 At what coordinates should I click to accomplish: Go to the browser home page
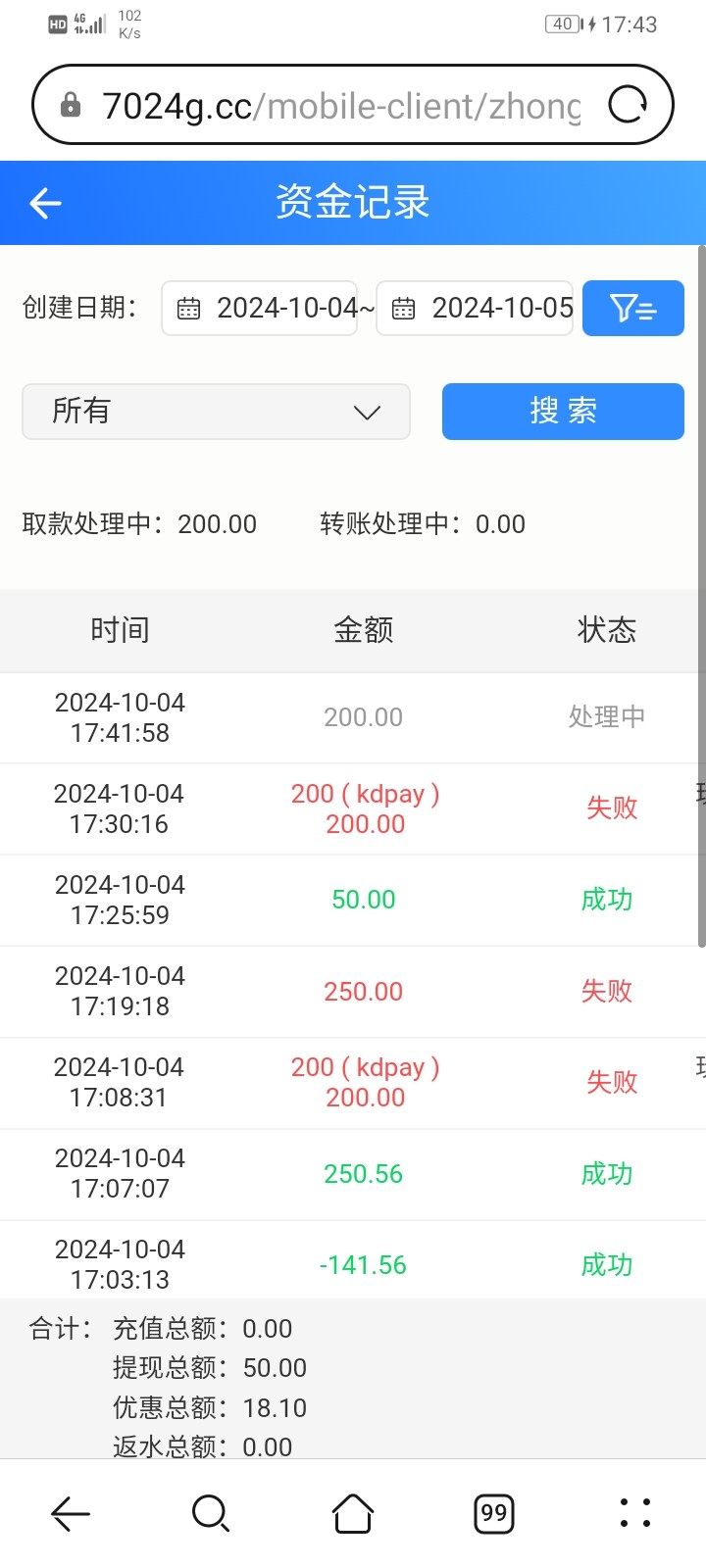click(353, 1513)
